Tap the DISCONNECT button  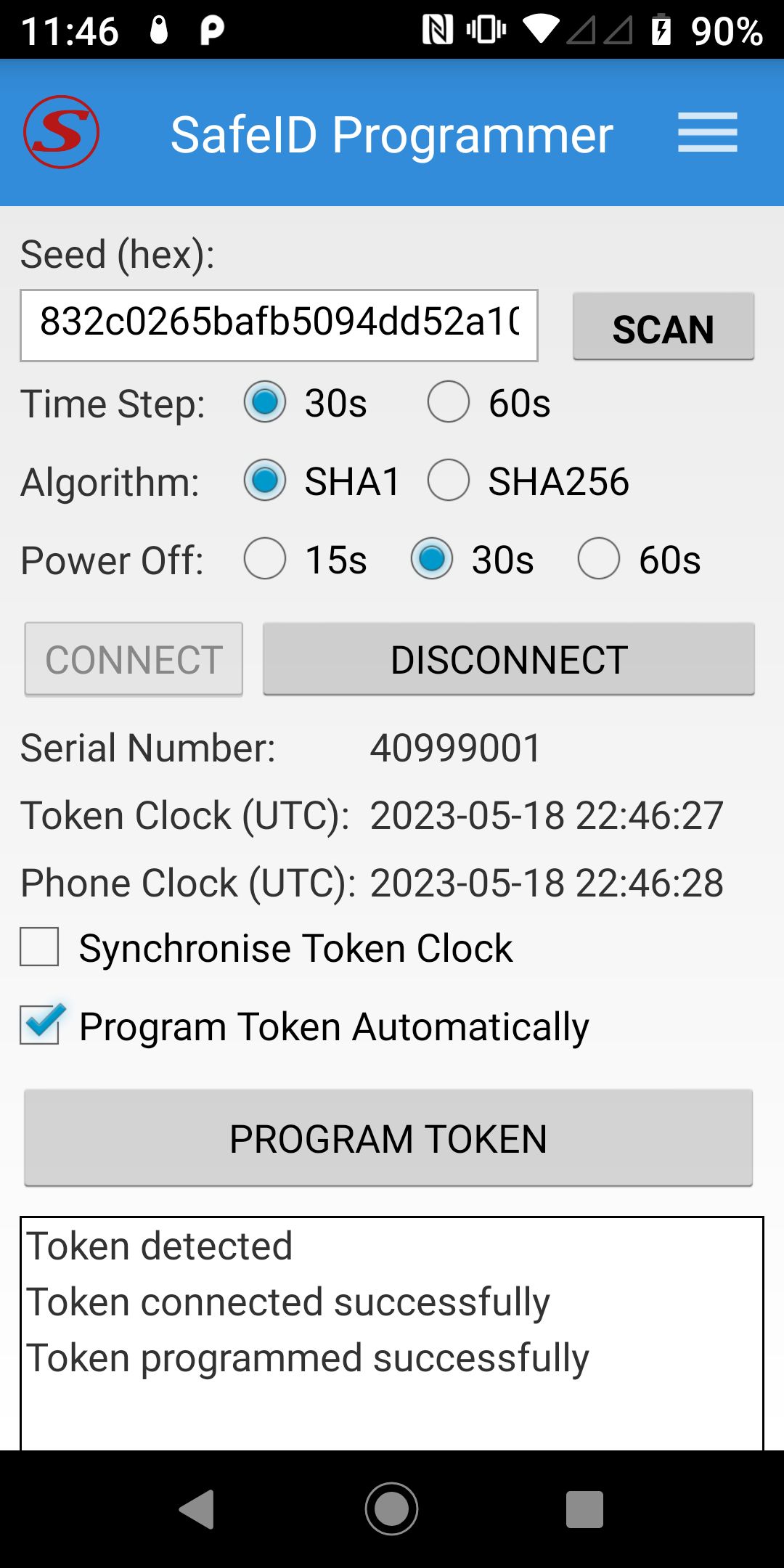pos(508,658)
